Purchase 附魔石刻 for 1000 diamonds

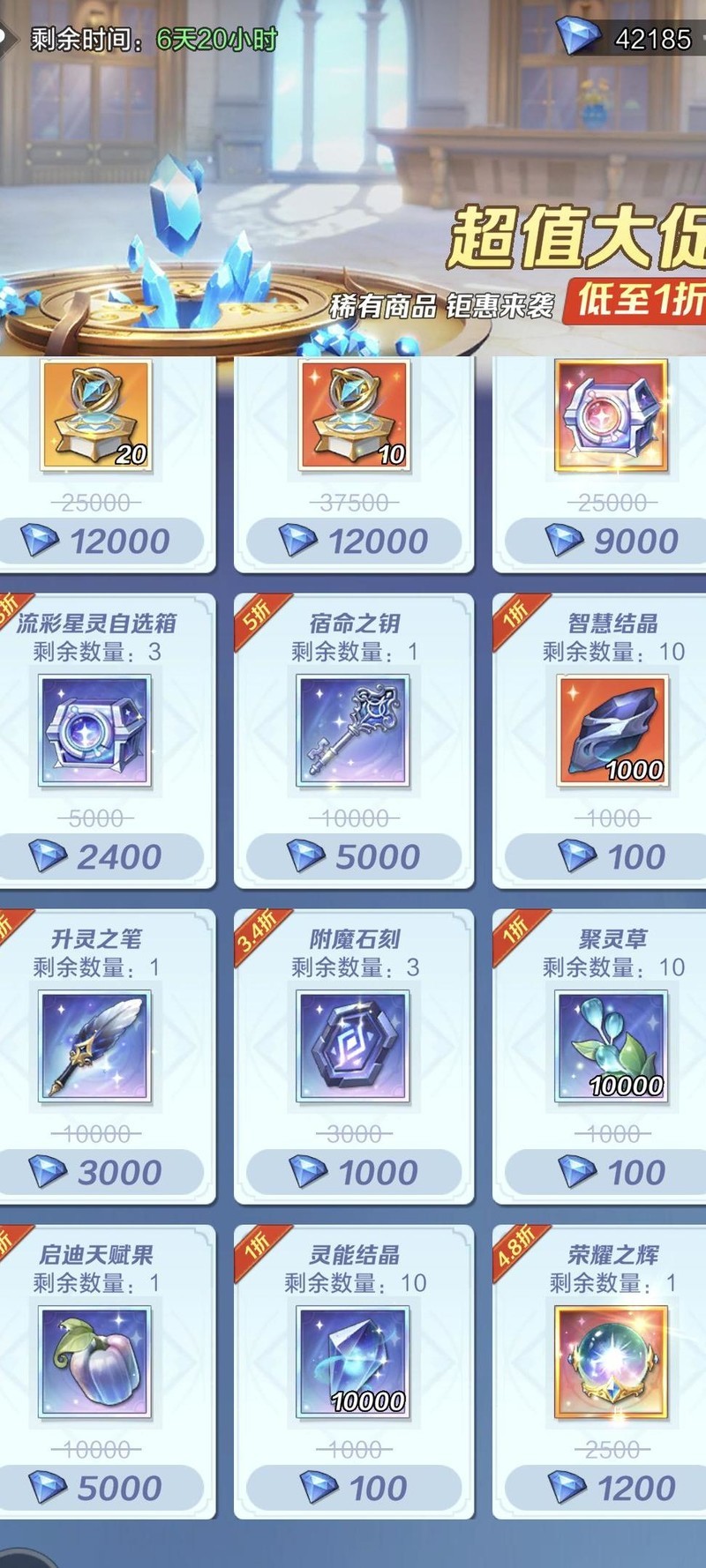pyautogui.click(x=354, y=1172)
